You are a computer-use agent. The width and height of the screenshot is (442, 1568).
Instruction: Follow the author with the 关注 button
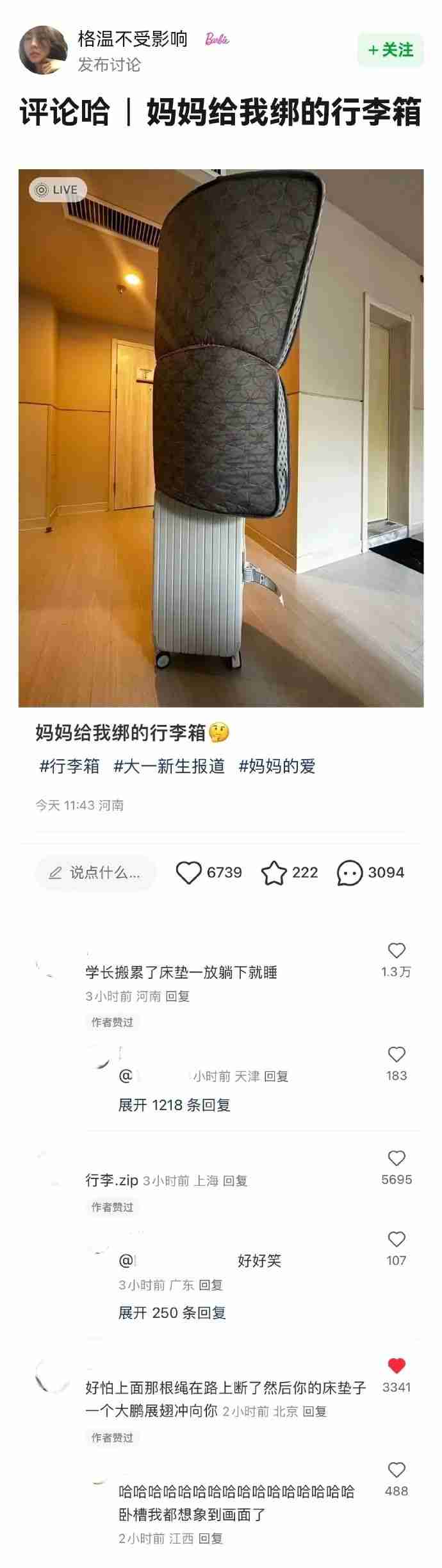(390, 50)
